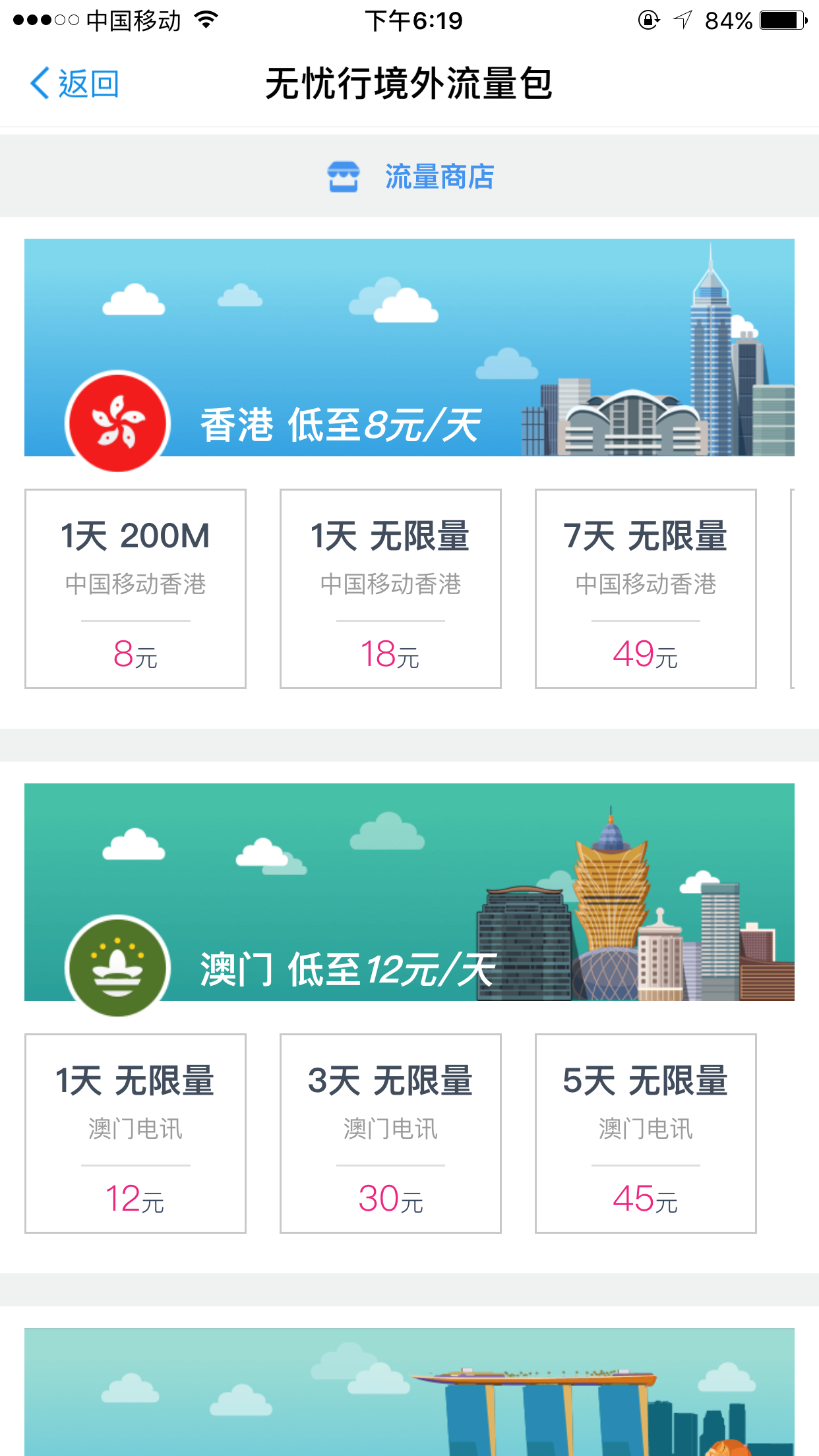Open the 流量商店 store link
819x1456 pixels.
410,177
